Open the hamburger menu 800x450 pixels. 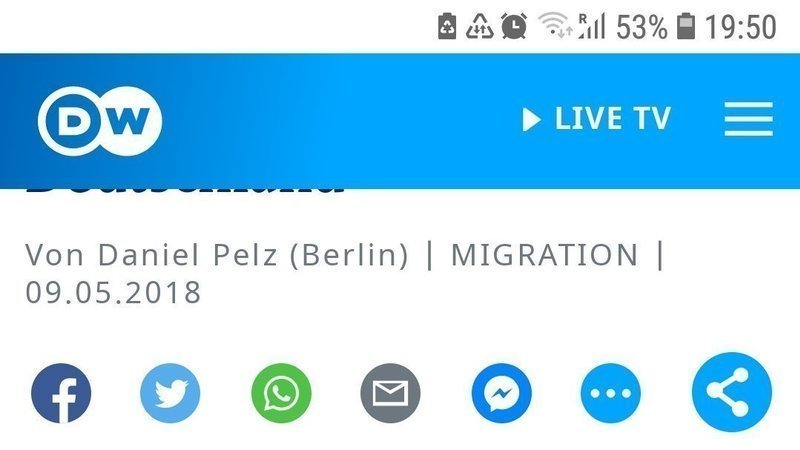tap(748, 120)
